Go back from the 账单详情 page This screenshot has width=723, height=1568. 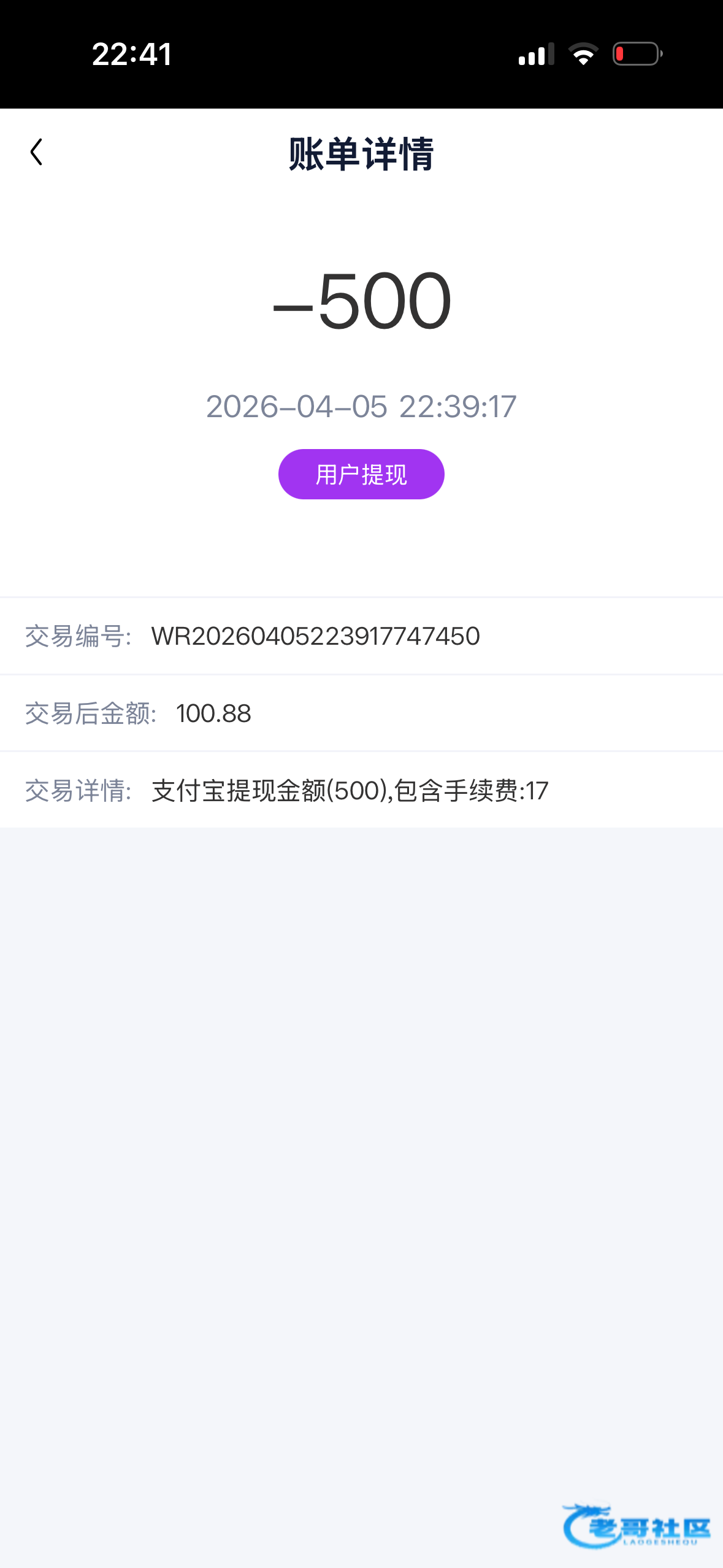tap(36, 152)
